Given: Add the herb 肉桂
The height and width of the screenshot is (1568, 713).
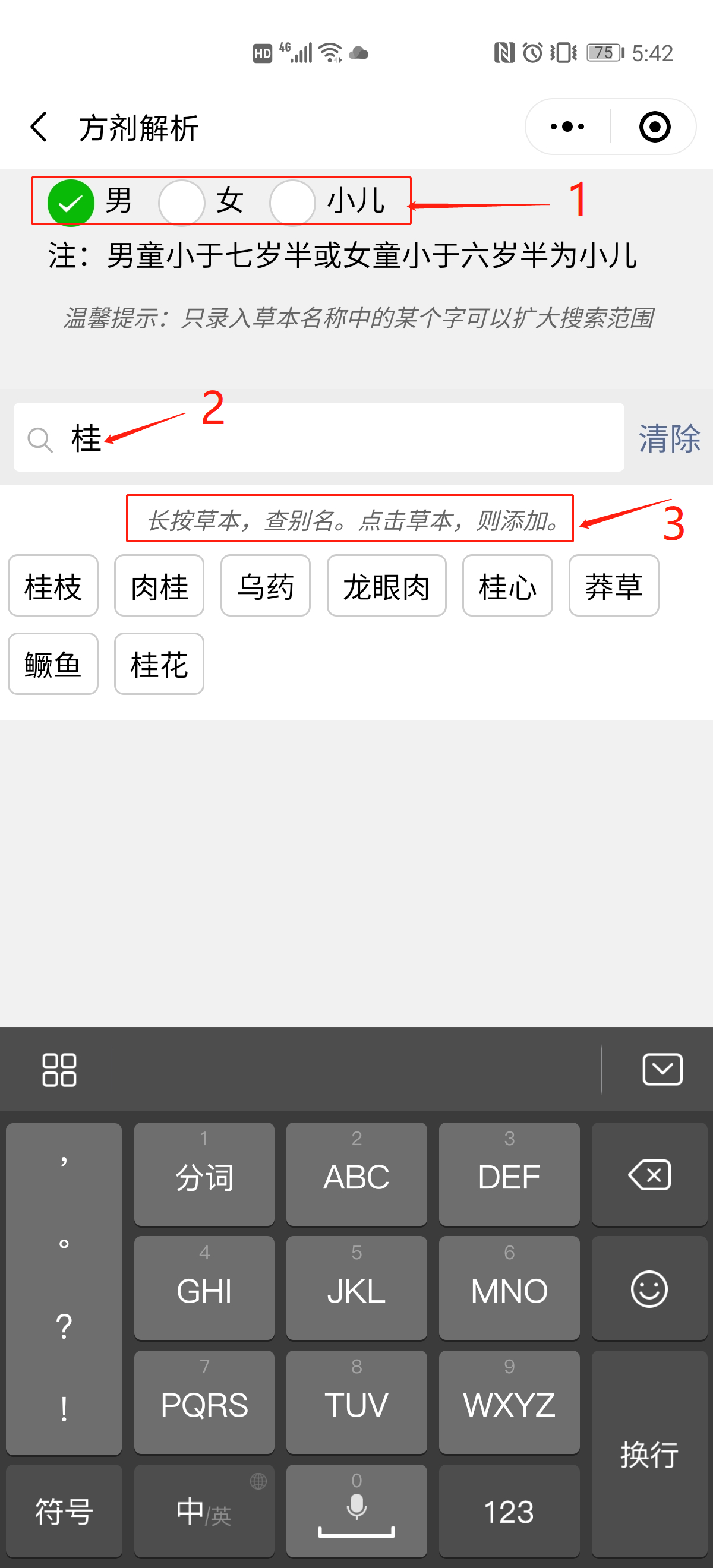Looking at the screenshot, I should 159,586.
